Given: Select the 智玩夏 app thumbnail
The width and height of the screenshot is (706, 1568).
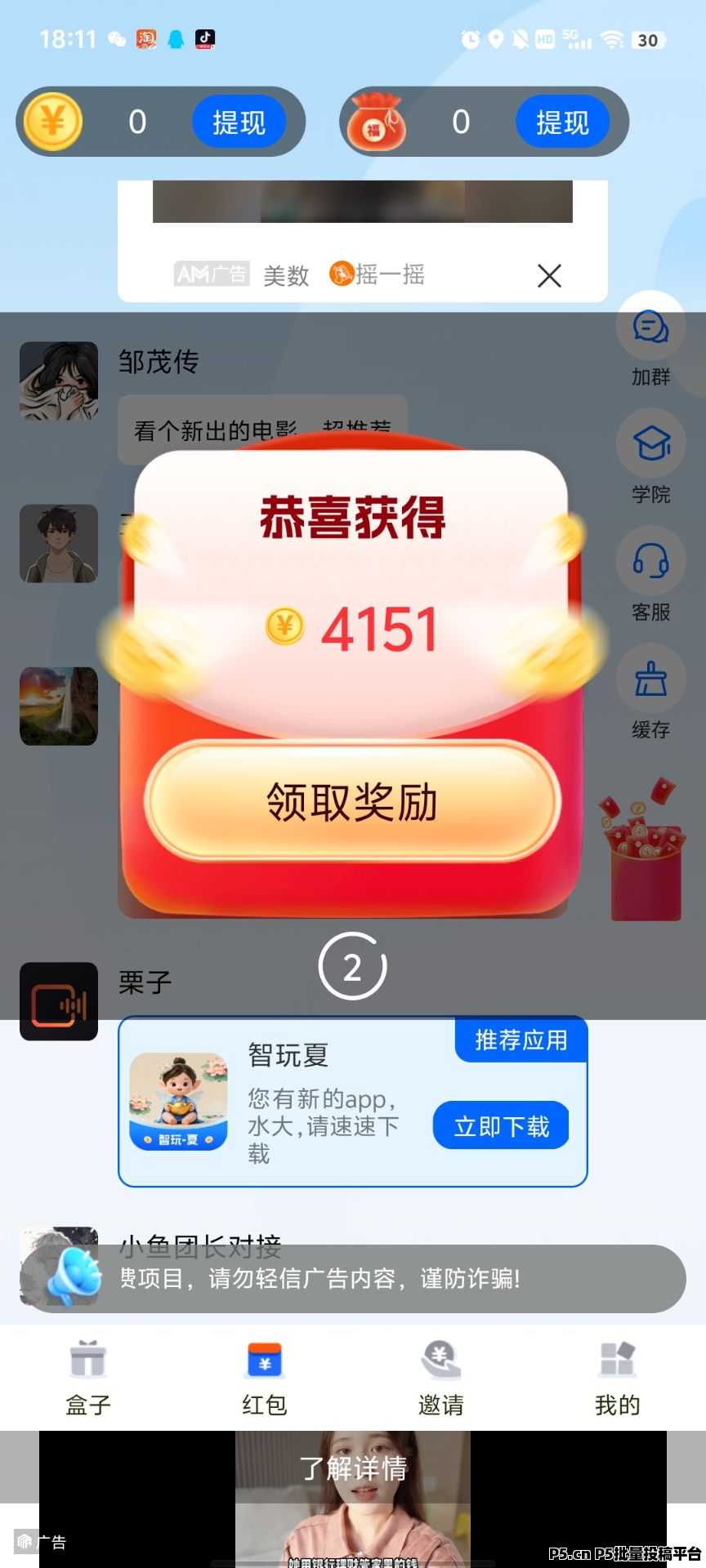Looking at the screenshot, I should [x=179, y=1100].
